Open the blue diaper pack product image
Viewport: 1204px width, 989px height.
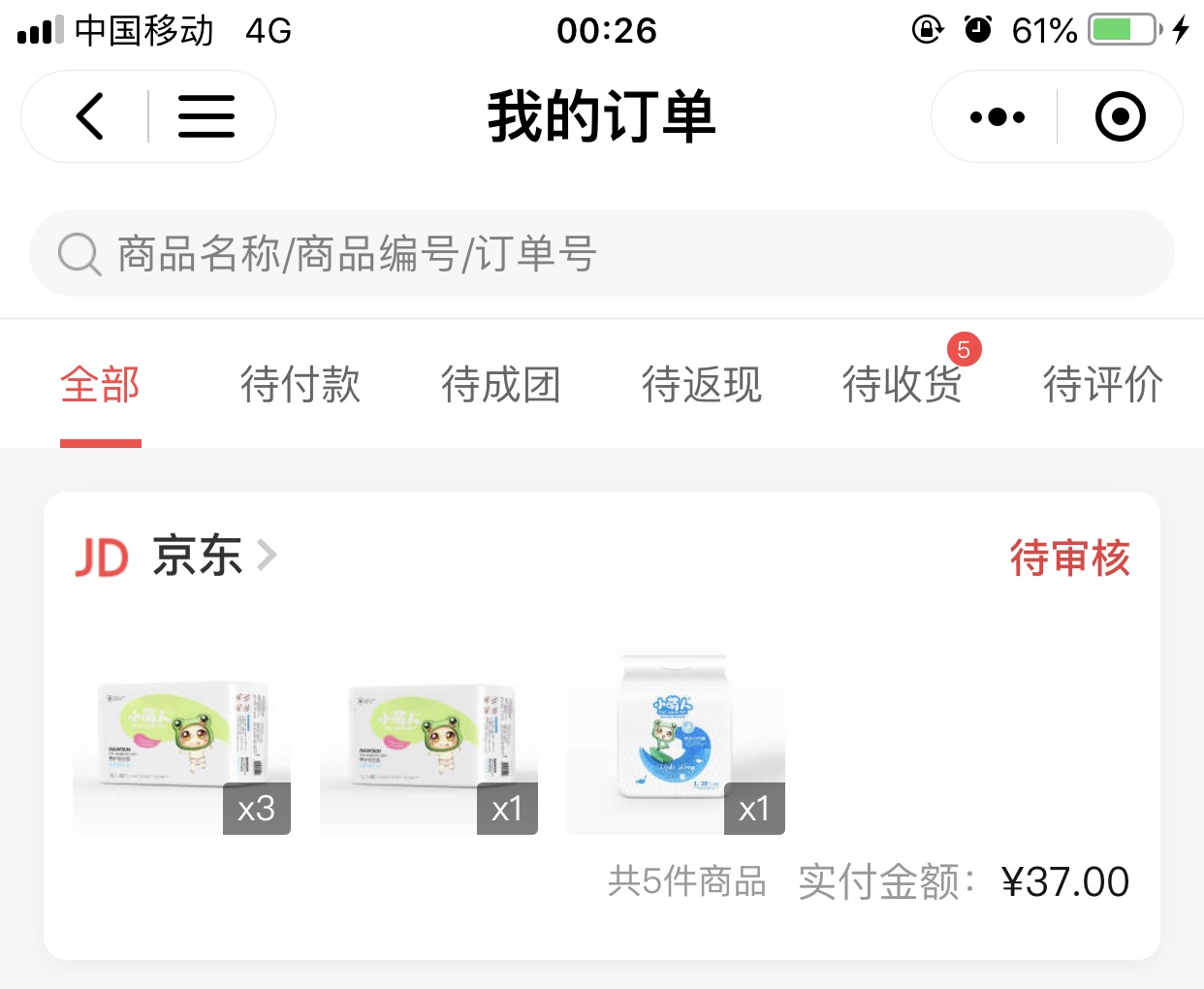coord(676,739)
